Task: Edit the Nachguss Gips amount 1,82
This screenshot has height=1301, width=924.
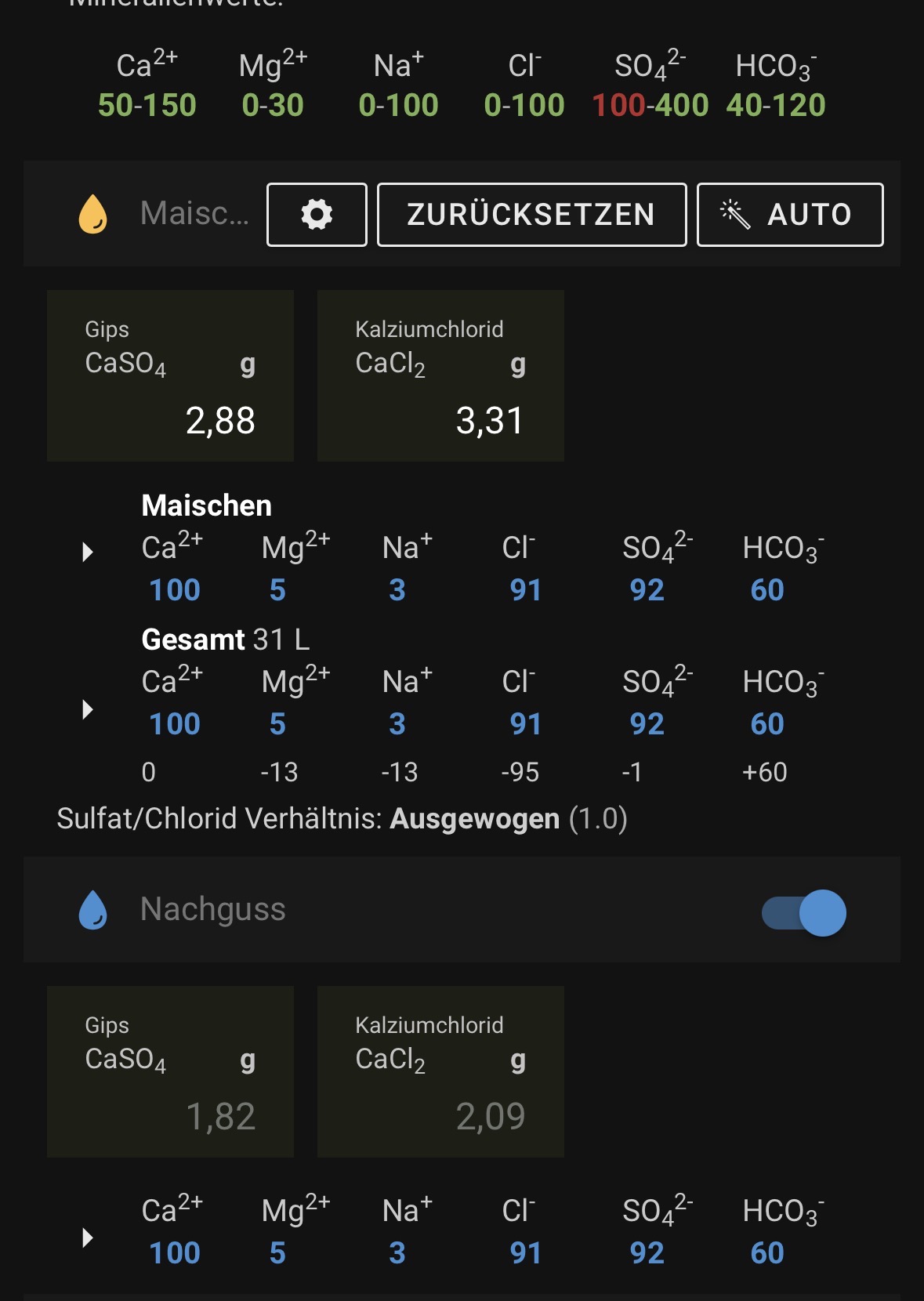Action: 219,1116
